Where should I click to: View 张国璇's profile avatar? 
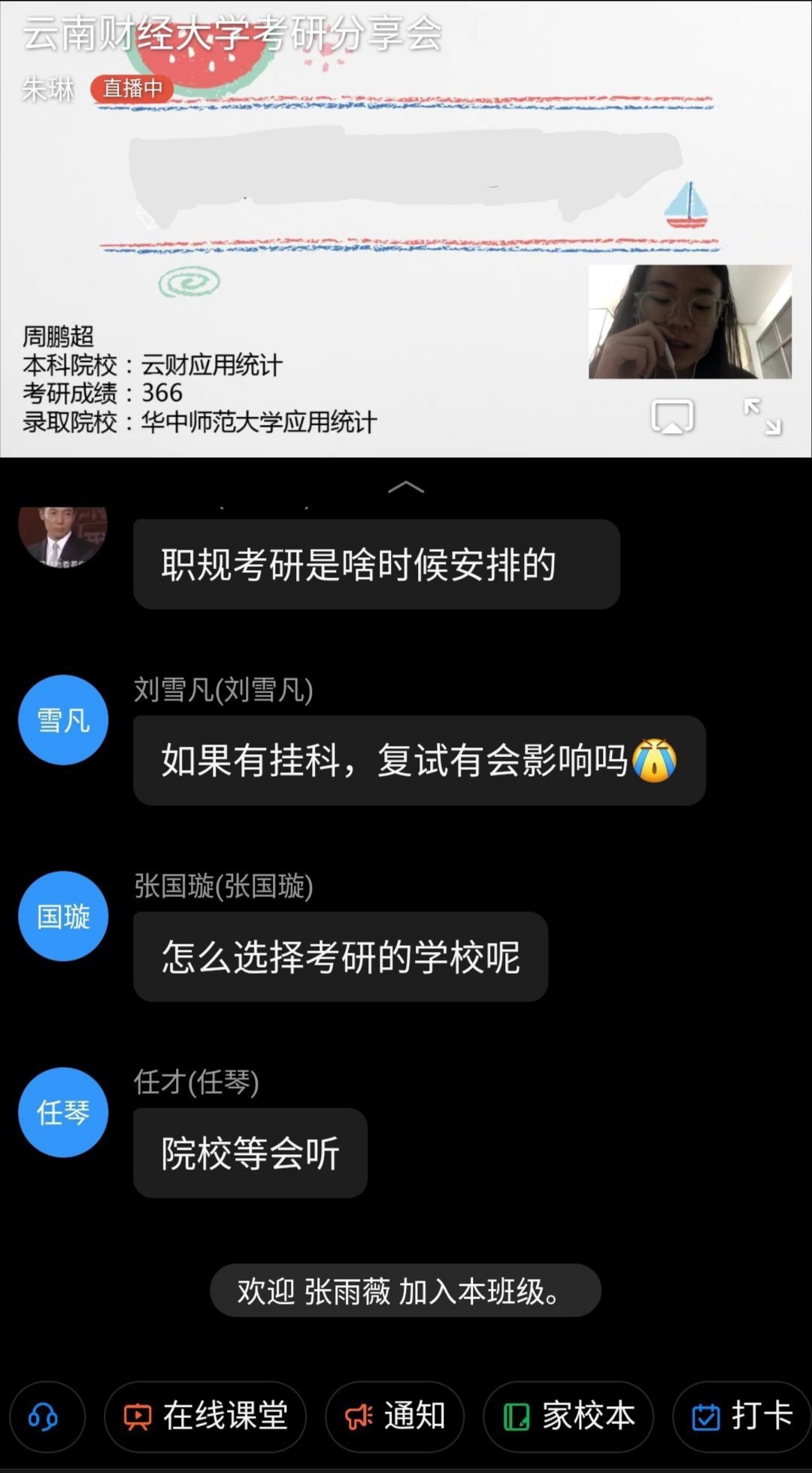pyautogui.click(x=63, y=916)
